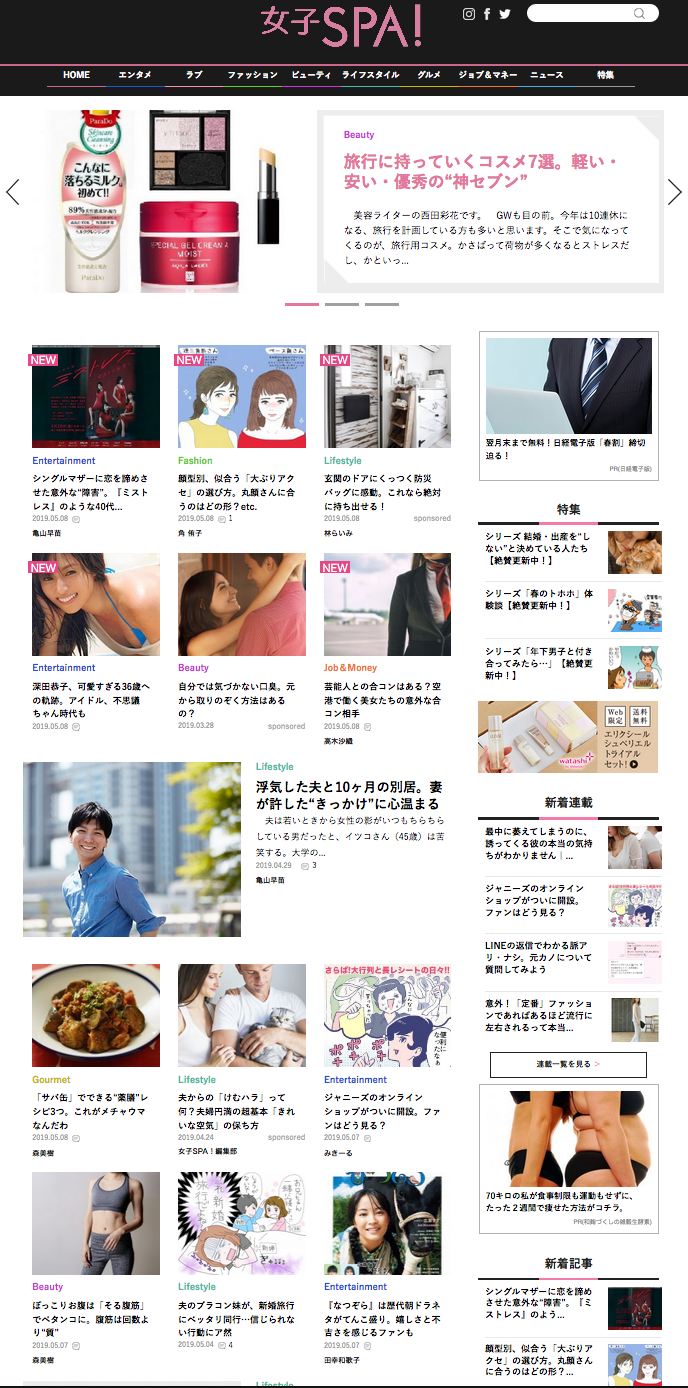Open the Instagram icon in header

(468, 14)
